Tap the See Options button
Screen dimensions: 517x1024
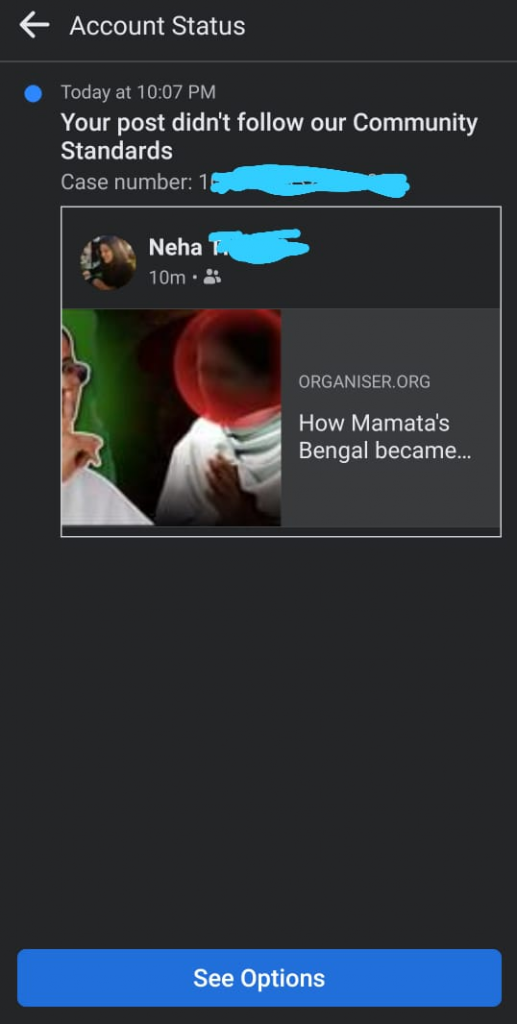point(259,978)
